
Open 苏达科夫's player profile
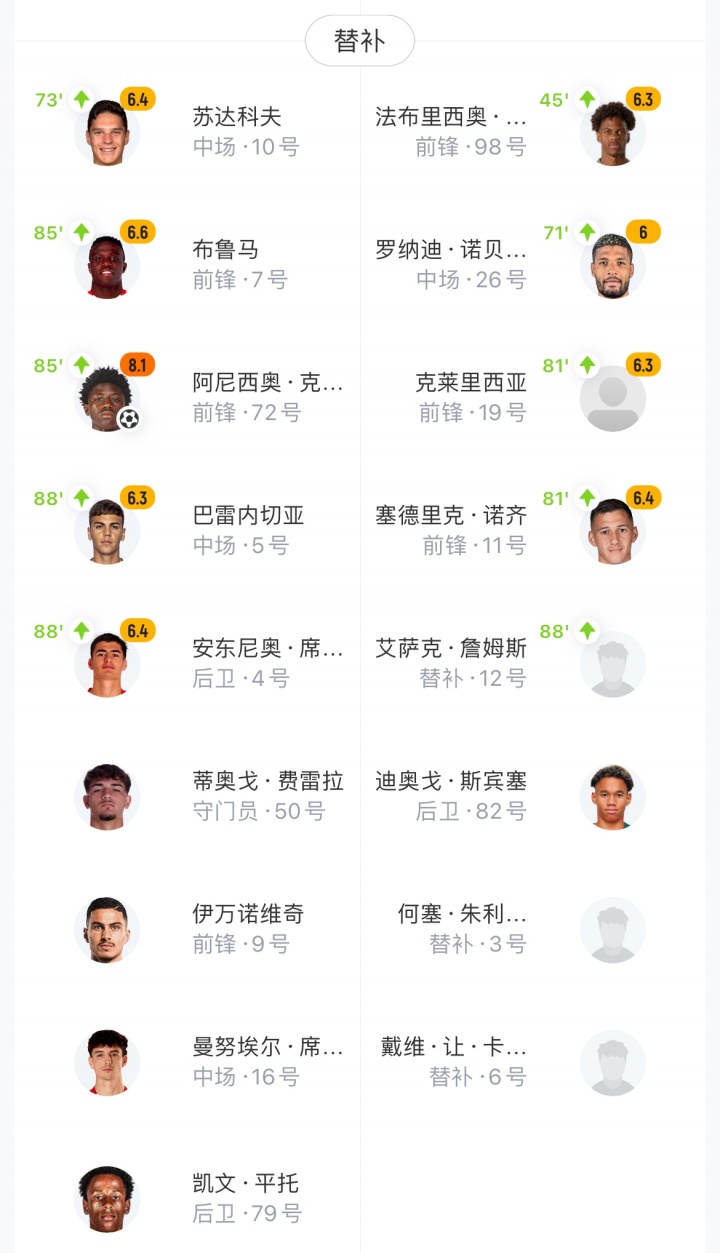[x=240, y=115]
